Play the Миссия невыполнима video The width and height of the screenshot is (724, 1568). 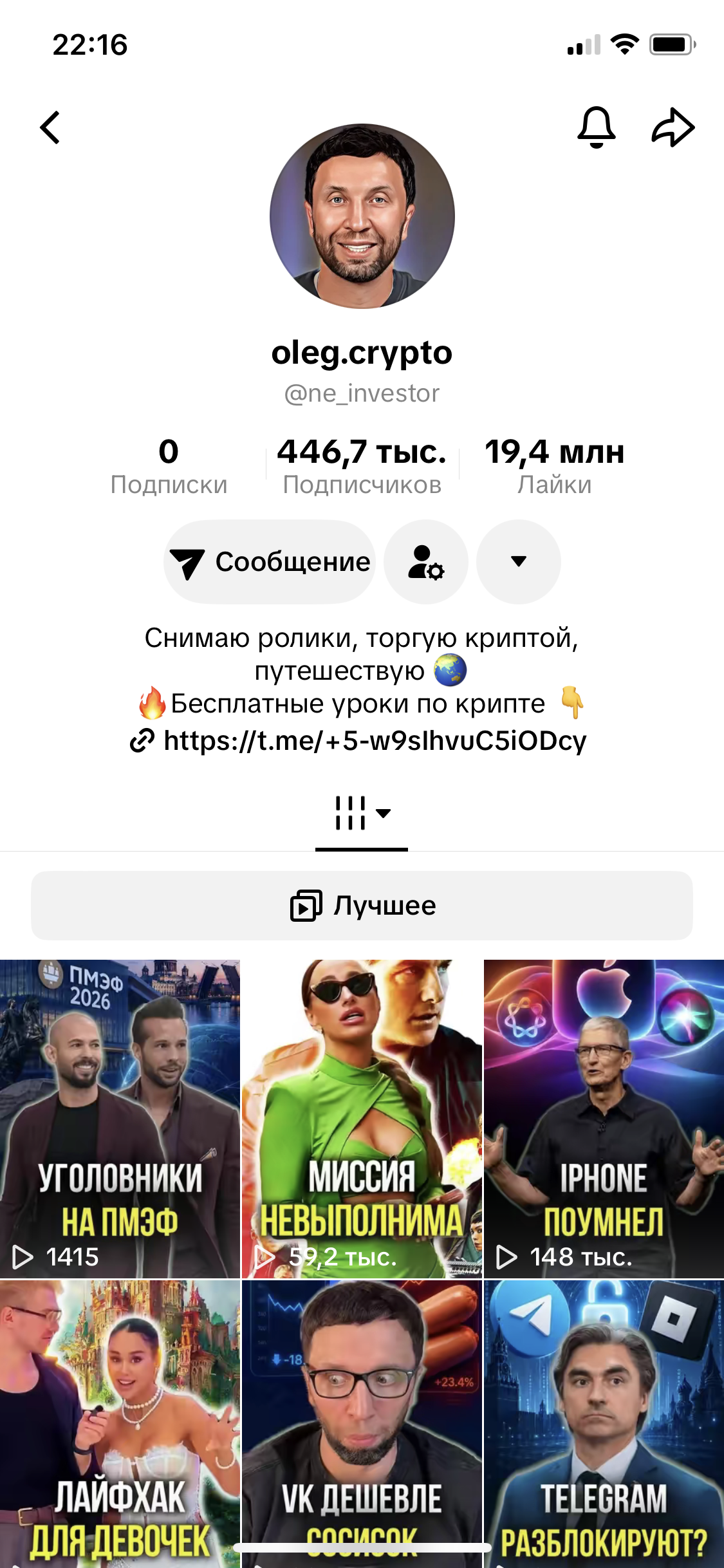tap(362, 1119)
